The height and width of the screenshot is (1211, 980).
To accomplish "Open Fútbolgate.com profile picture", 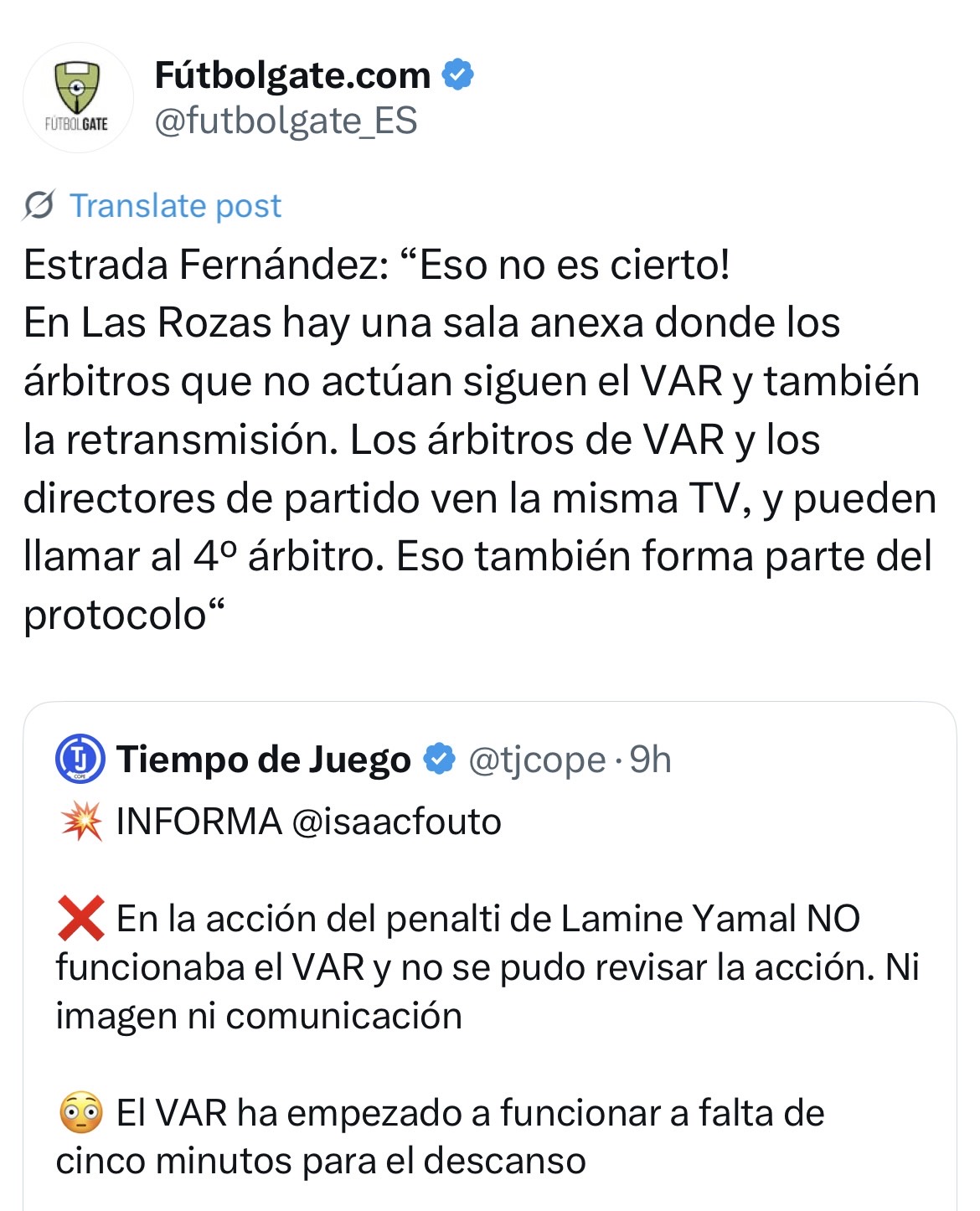I will 78,98.
